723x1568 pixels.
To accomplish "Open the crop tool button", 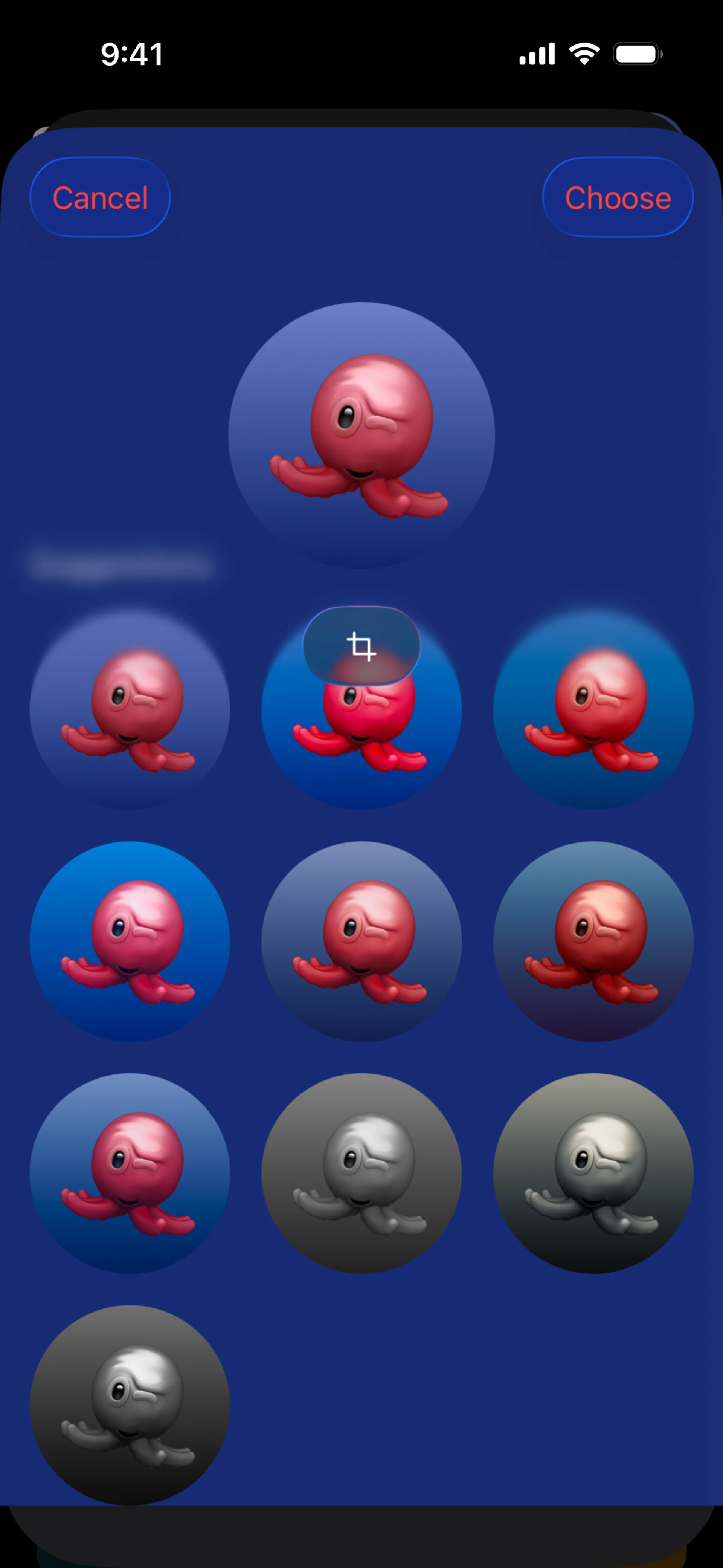I will (361, 646).
